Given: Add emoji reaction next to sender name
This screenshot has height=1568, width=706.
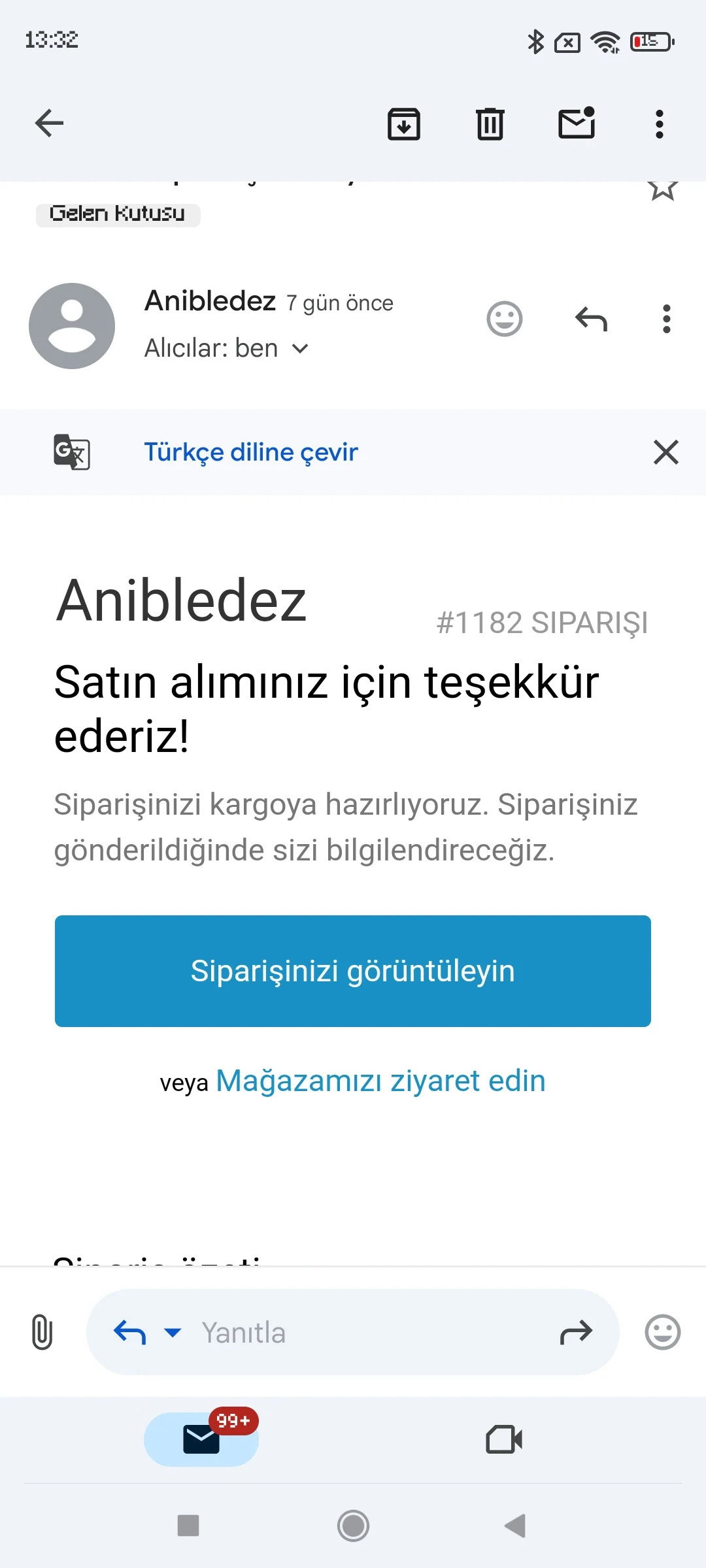Looking at the screenshot, I should tap(505, 319).
